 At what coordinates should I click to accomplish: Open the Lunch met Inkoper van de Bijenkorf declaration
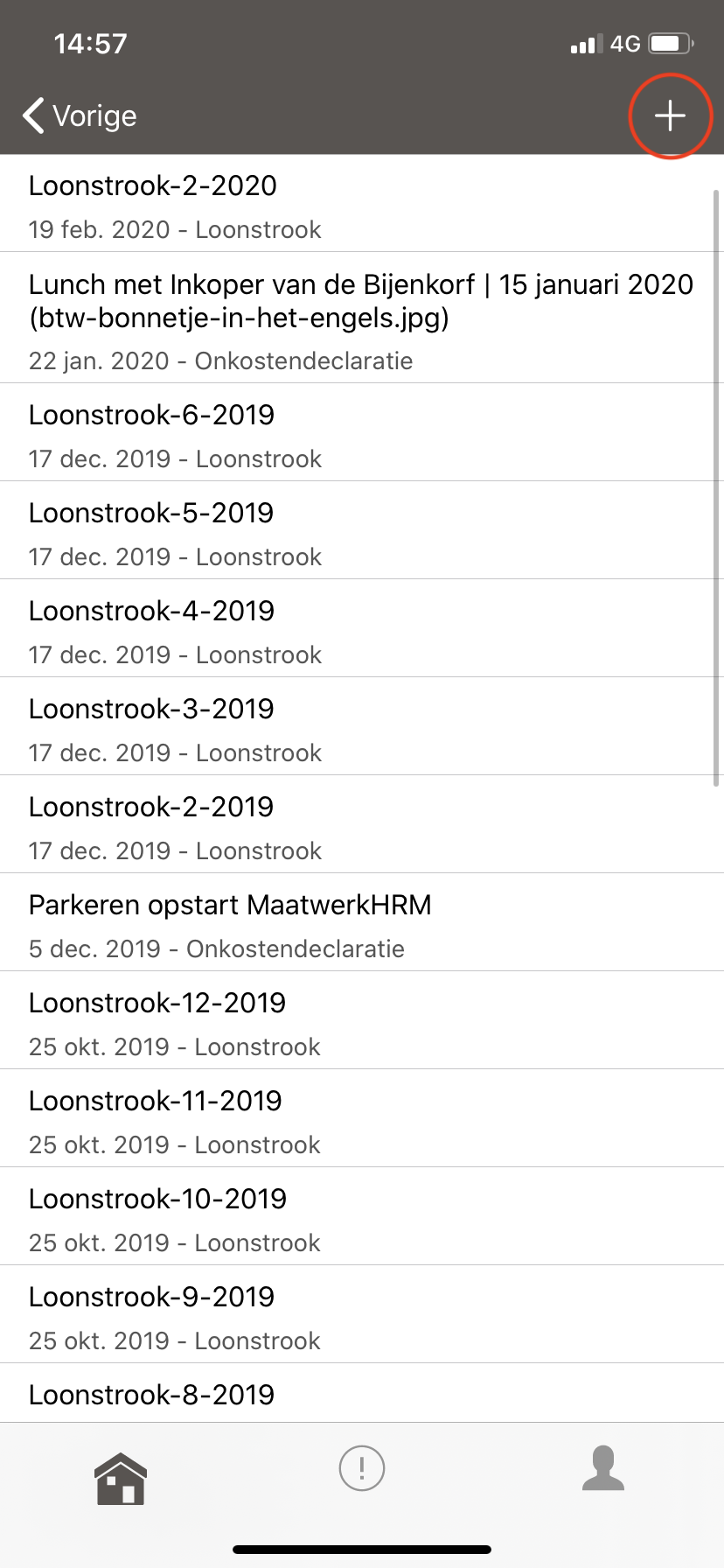coord(362,318)
